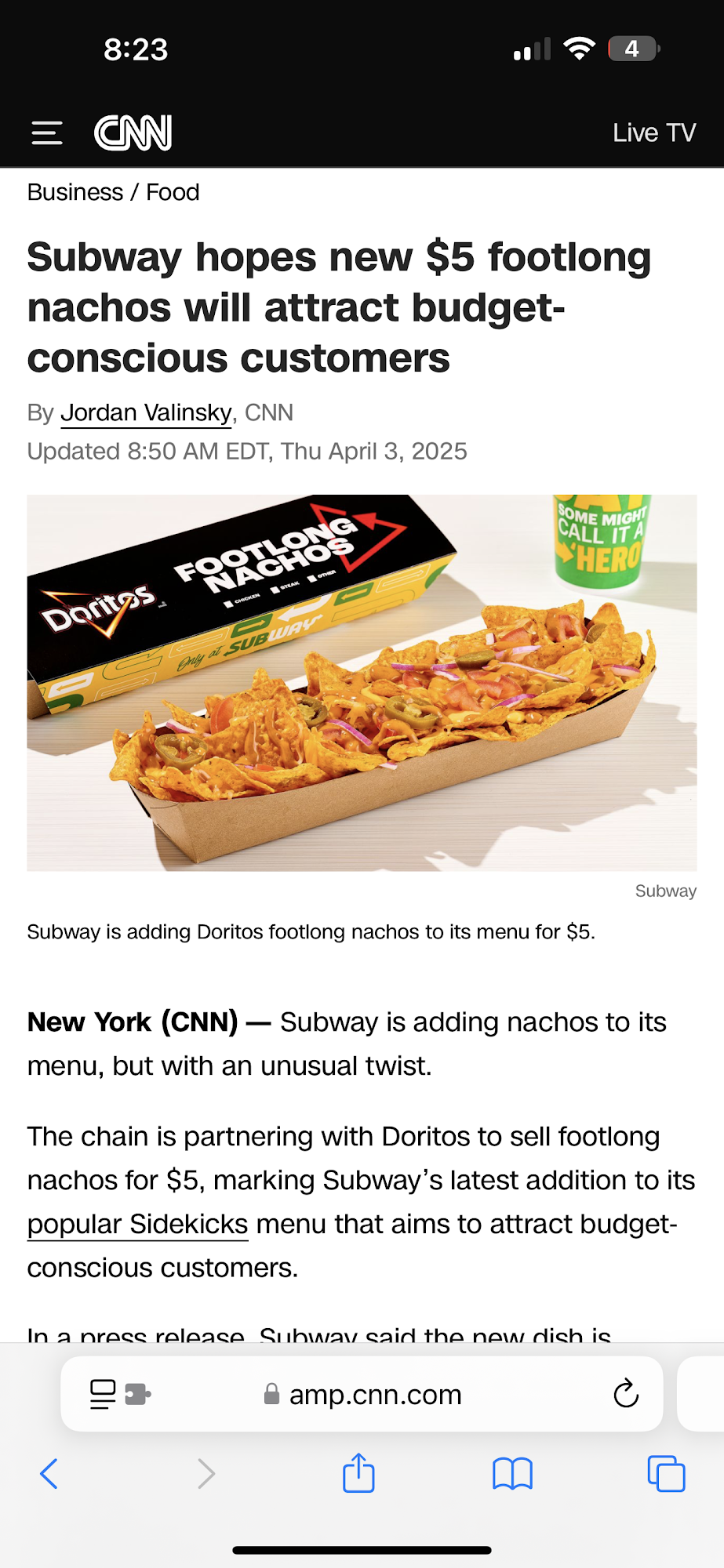724x1568 pixels.
Task: Tap the CNN logo to go home
Action: click(x=133, y=132)
